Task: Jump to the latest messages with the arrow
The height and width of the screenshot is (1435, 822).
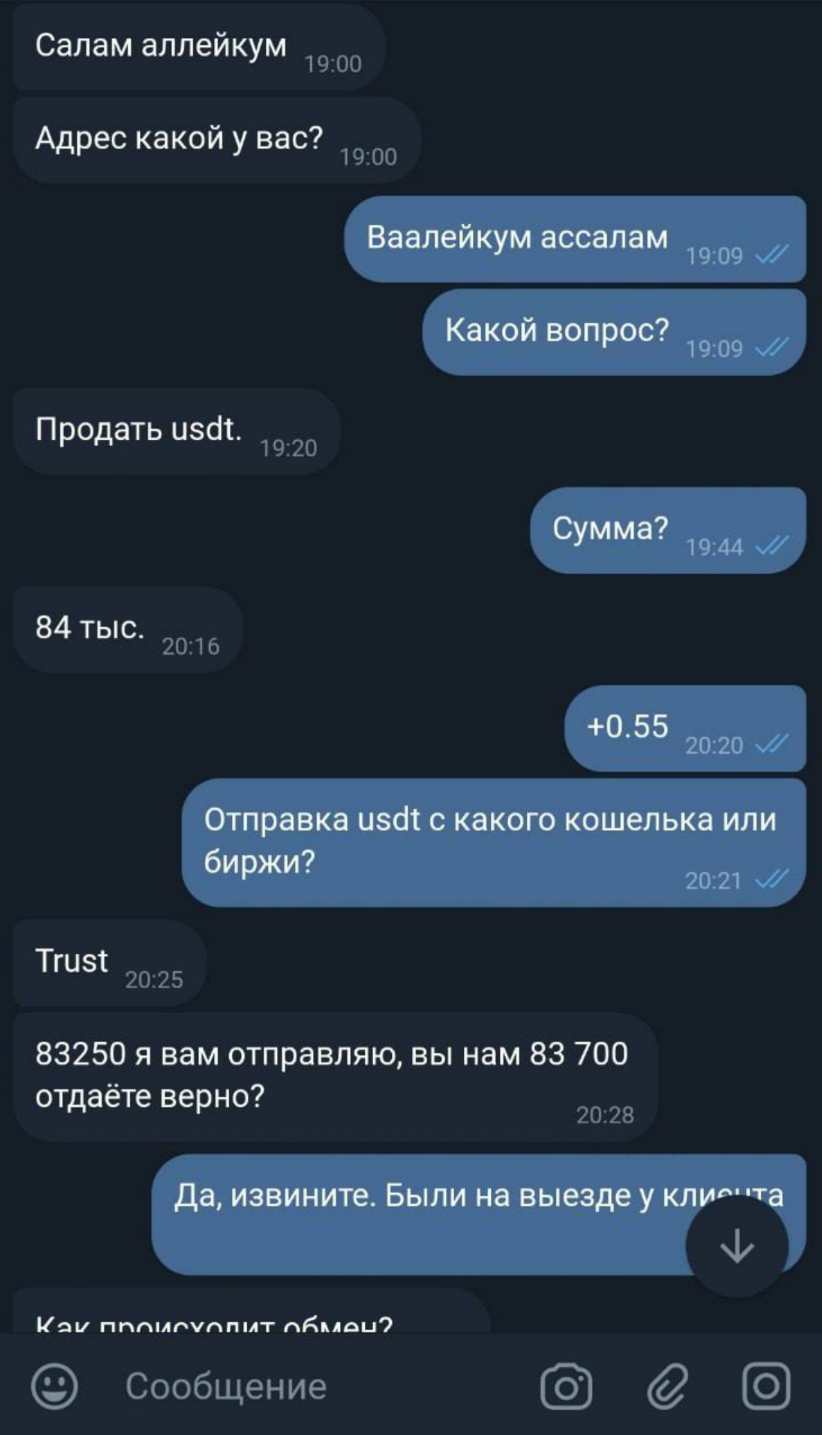Action: pos(737,1246)
